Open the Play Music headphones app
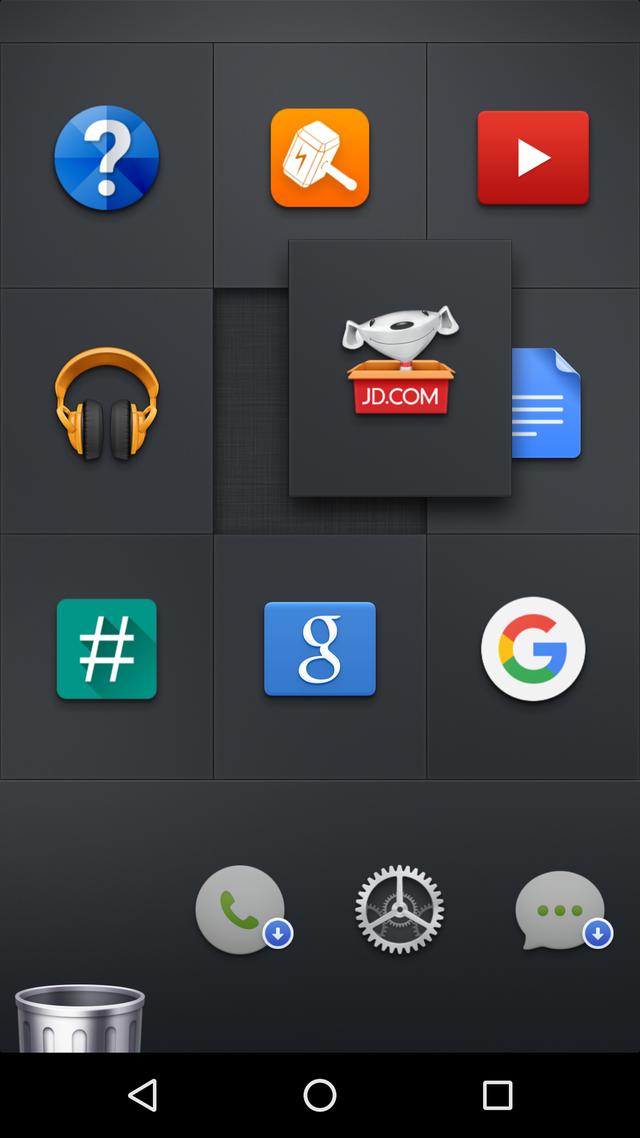This screenshot has height=1138, width=640. [106, 404]
